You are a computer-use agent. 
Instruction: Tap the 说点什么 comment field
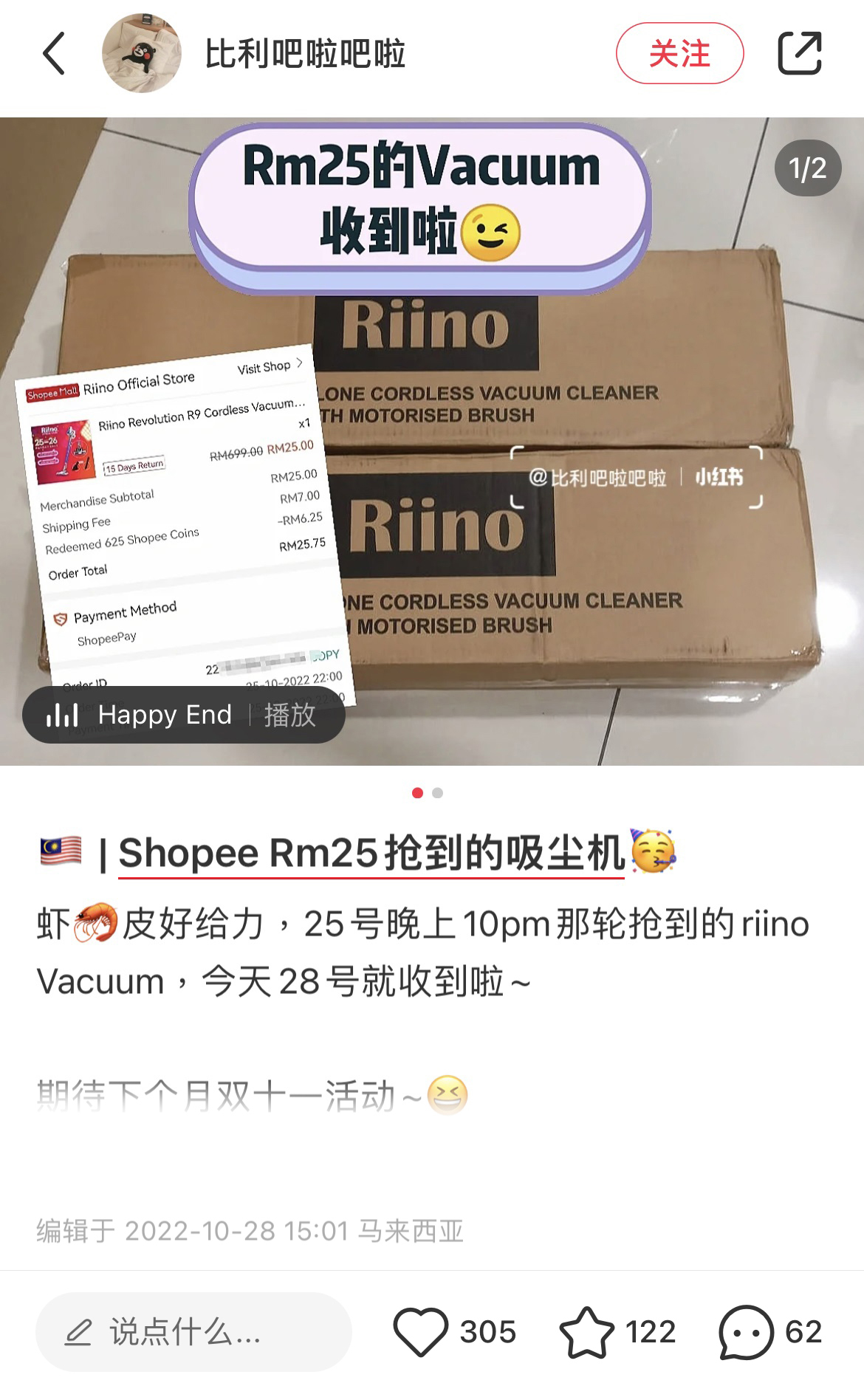click(193, 1332)
